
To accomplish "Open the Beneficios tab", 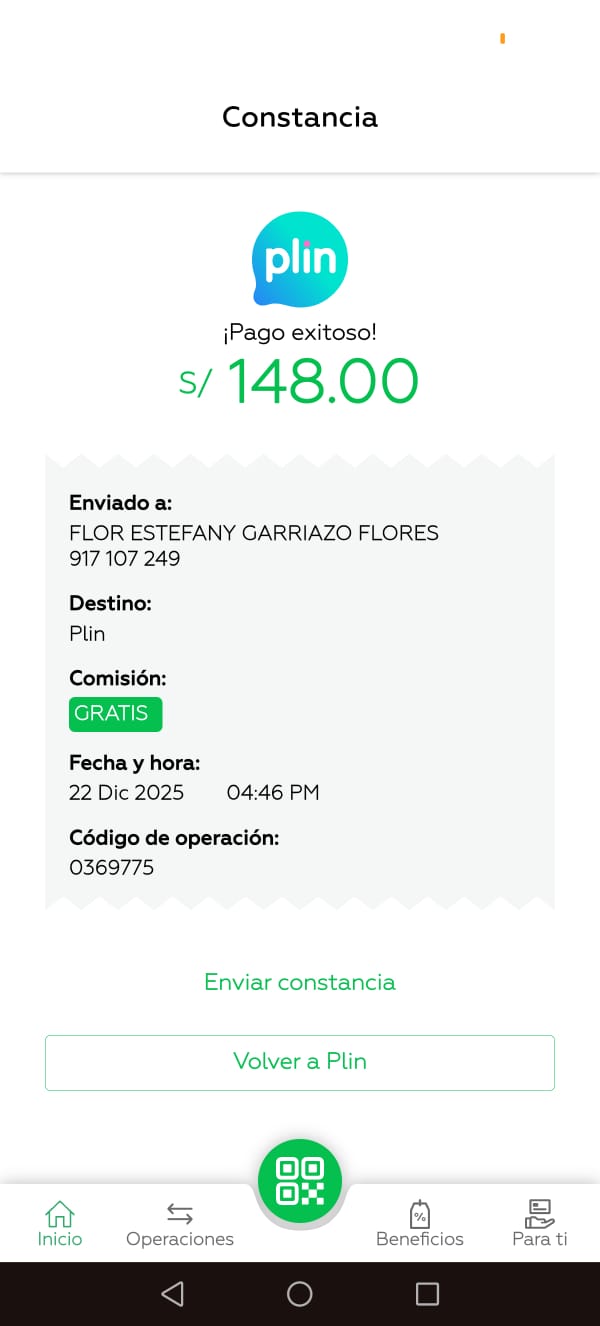I will (420, 1224).
